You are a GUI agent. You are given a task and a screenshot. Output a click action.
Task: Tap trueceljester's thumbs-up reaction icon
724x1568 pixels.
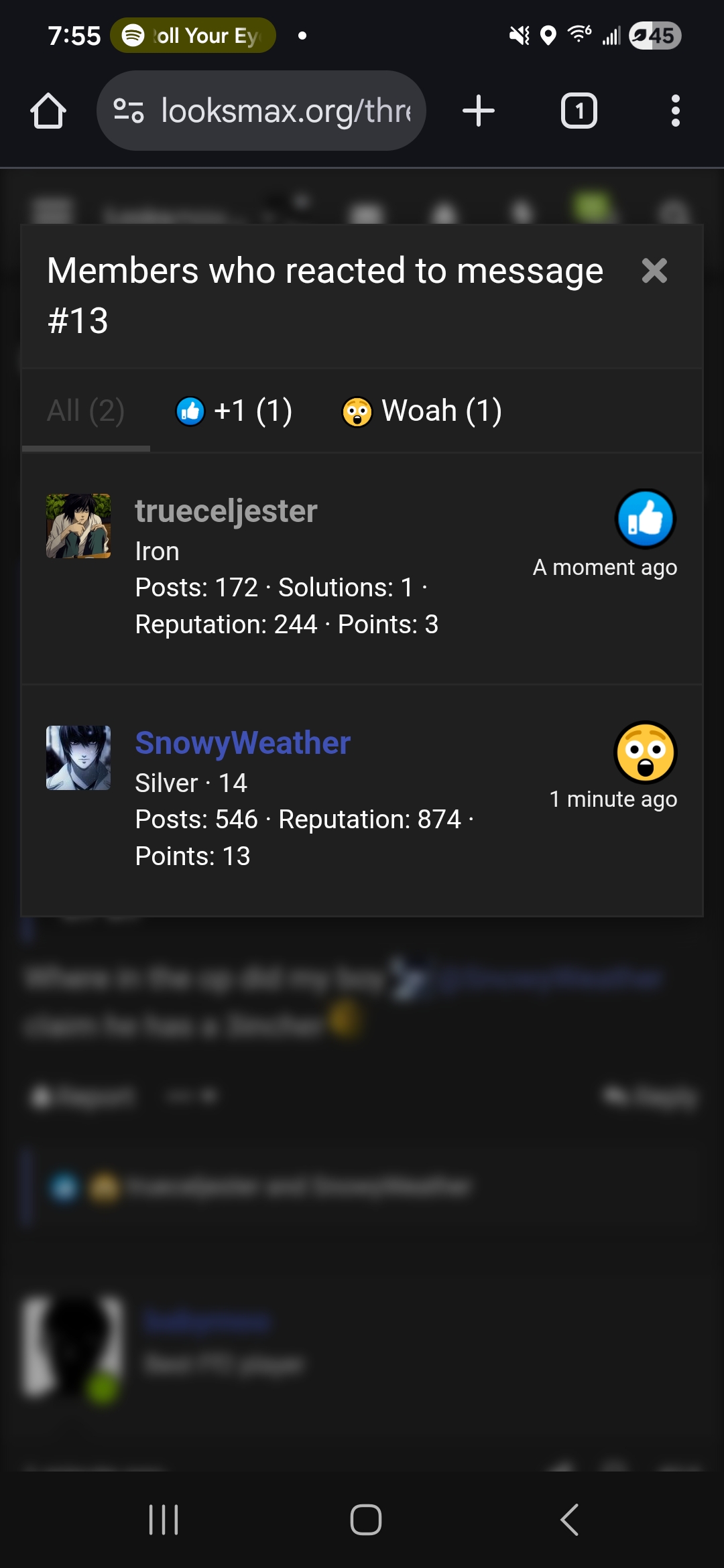[x=645, y=518]
